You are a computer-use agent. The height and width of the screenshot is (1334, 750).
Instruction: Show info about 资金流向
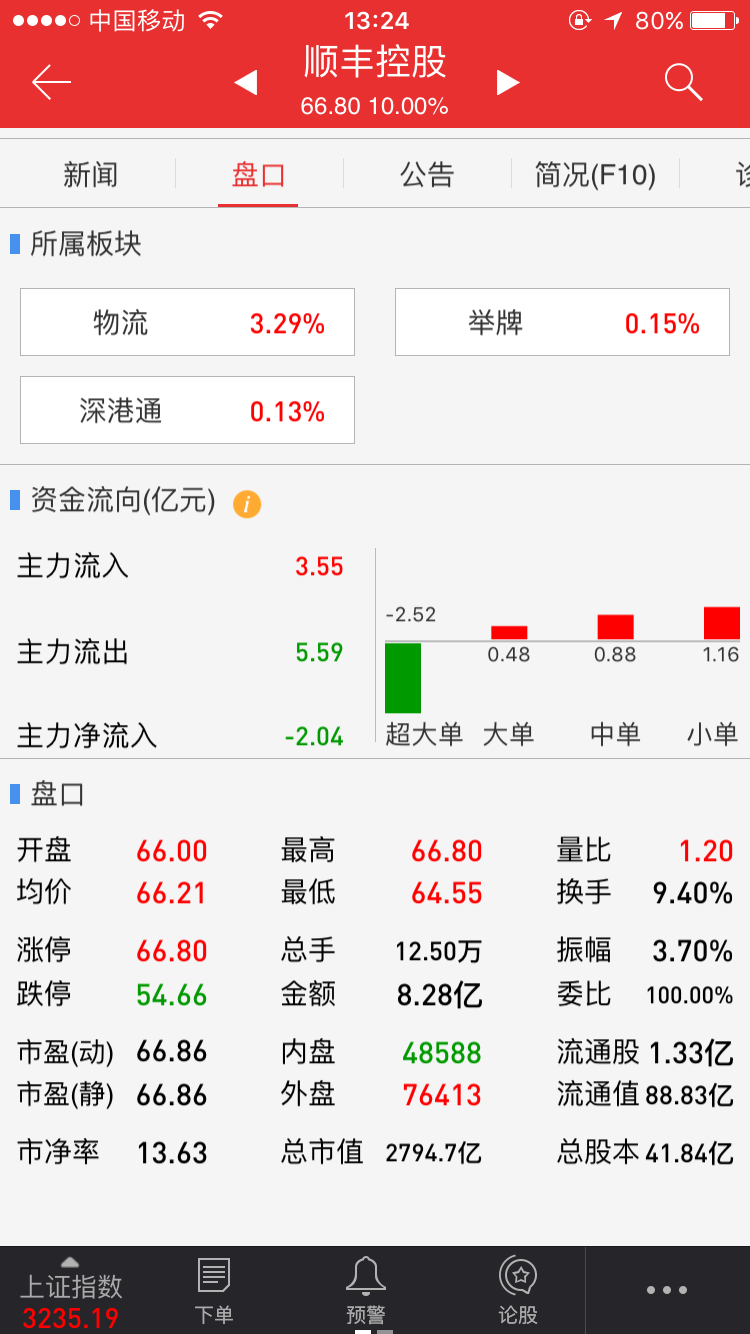247,503
